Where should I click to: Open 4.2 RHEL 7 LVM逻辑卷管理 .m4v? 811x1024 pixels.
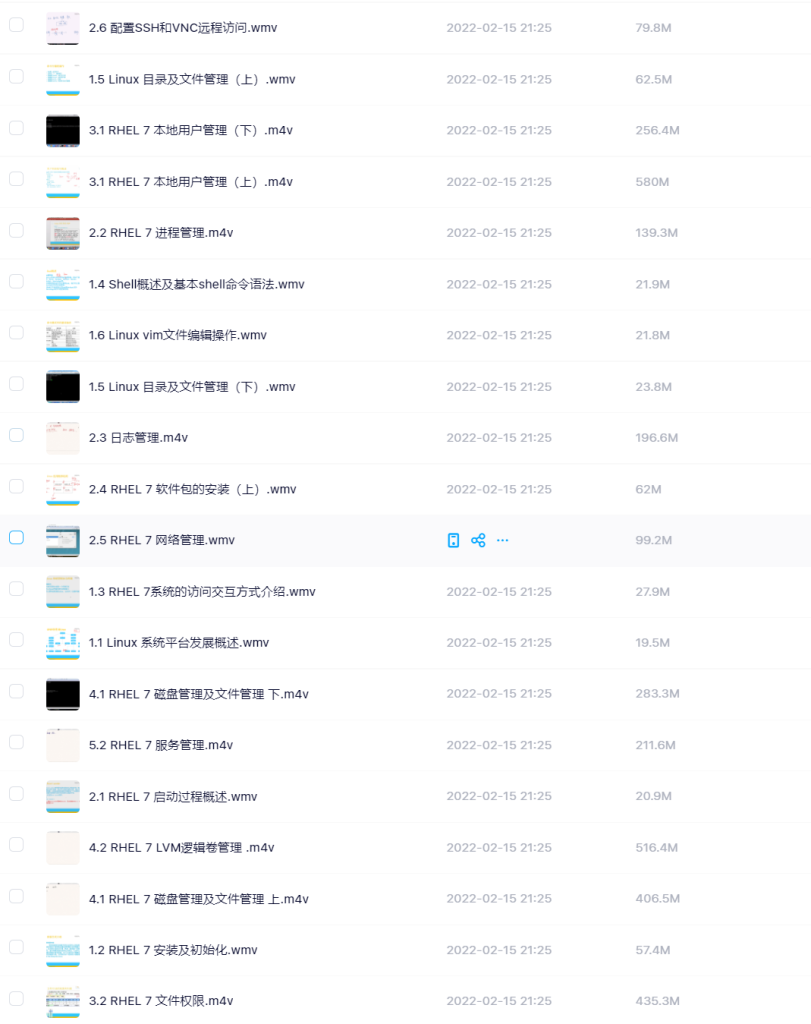[181, 848]
